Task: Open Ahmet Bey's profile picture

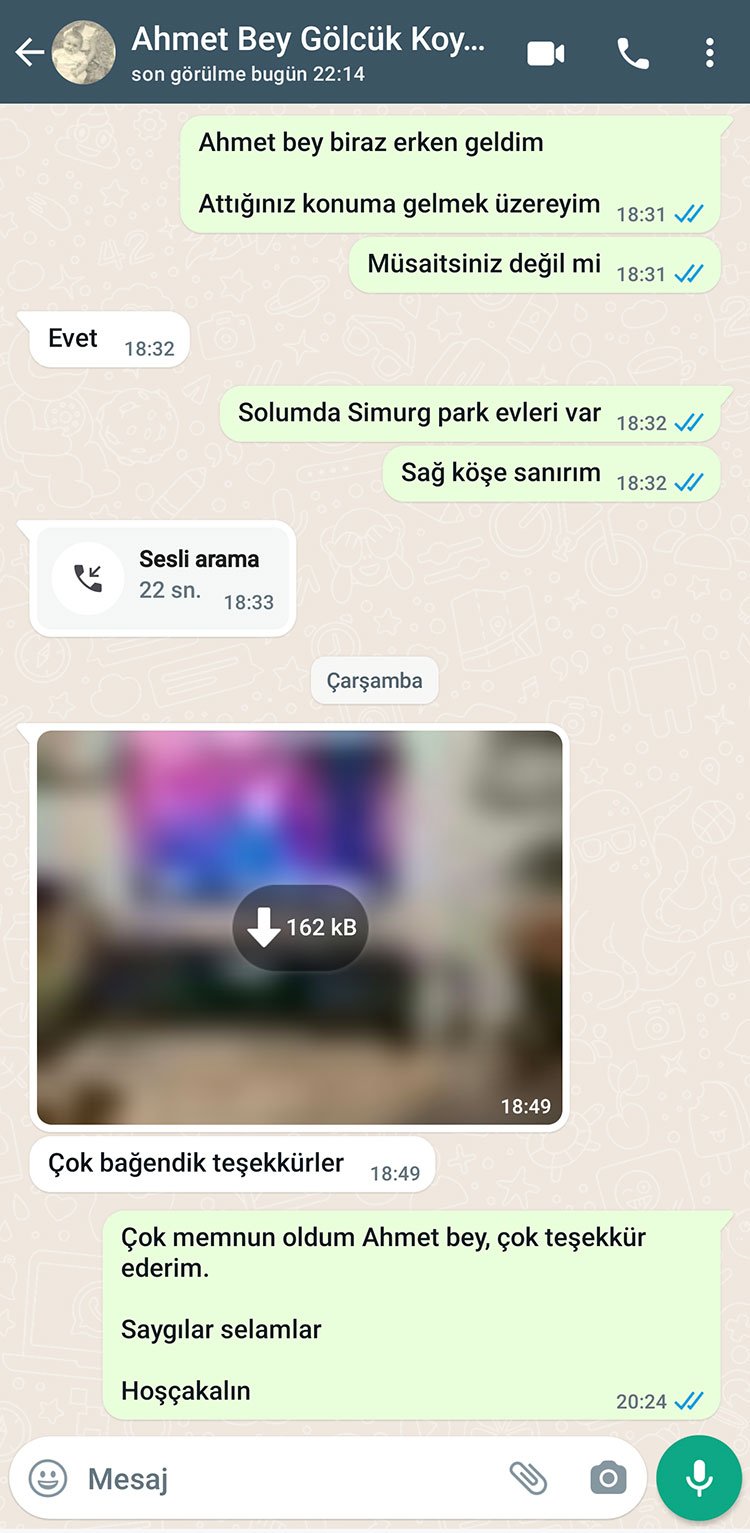Action: click(83, 53)
